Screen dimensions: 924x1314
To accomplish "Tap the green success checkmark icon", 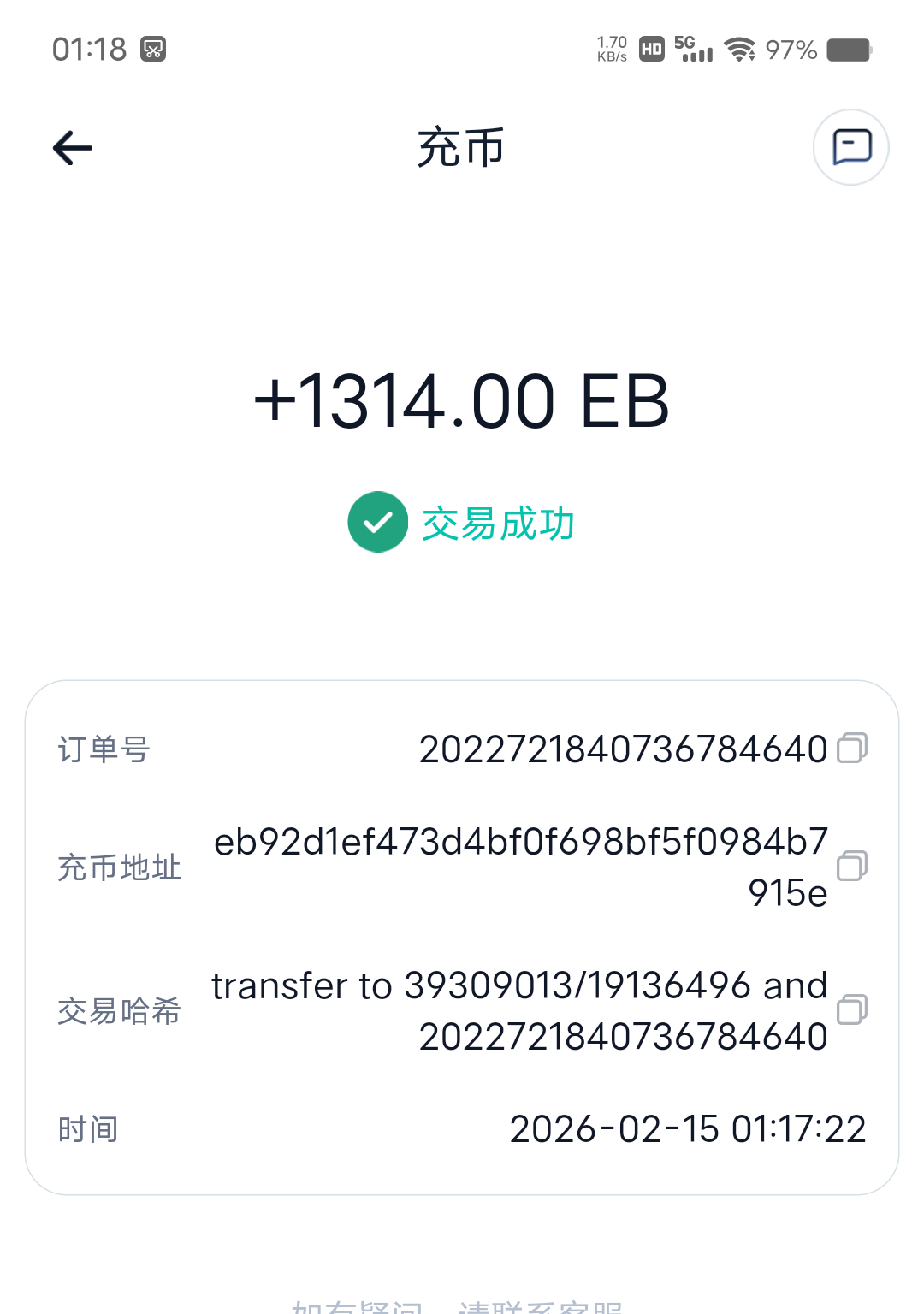I will pyautogui.click(x=377, y=521).
